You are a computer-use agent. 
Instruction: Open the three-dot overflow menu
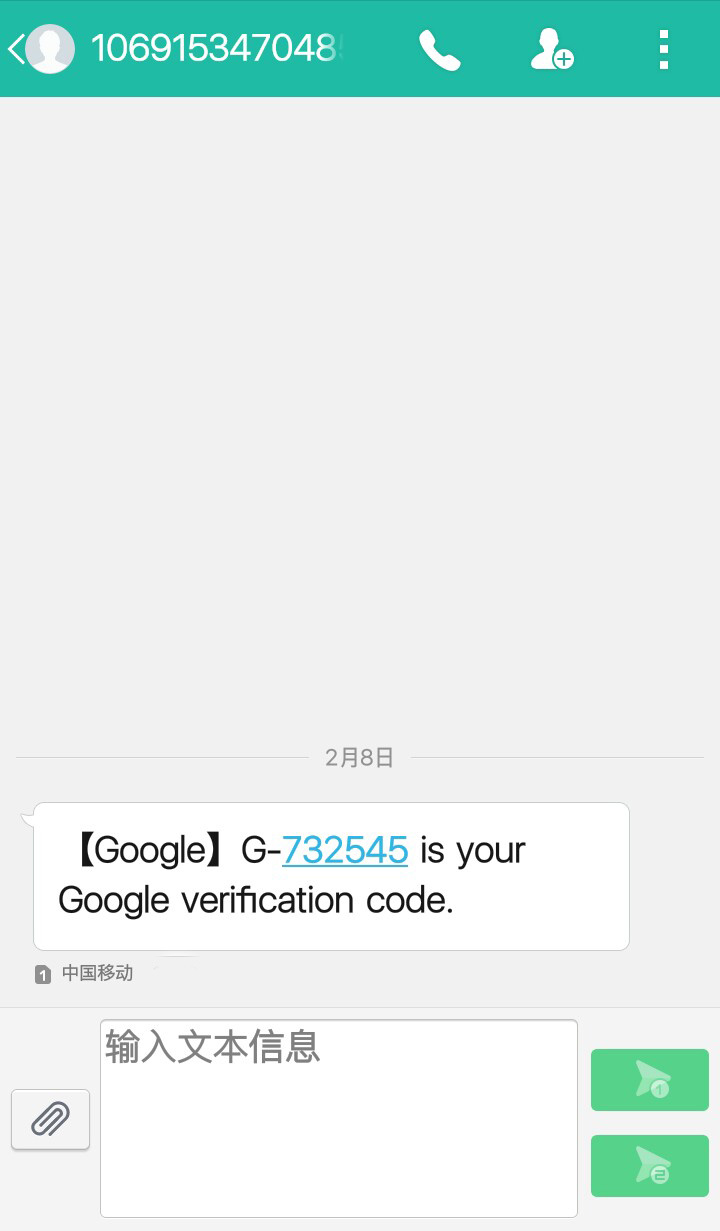663,49
